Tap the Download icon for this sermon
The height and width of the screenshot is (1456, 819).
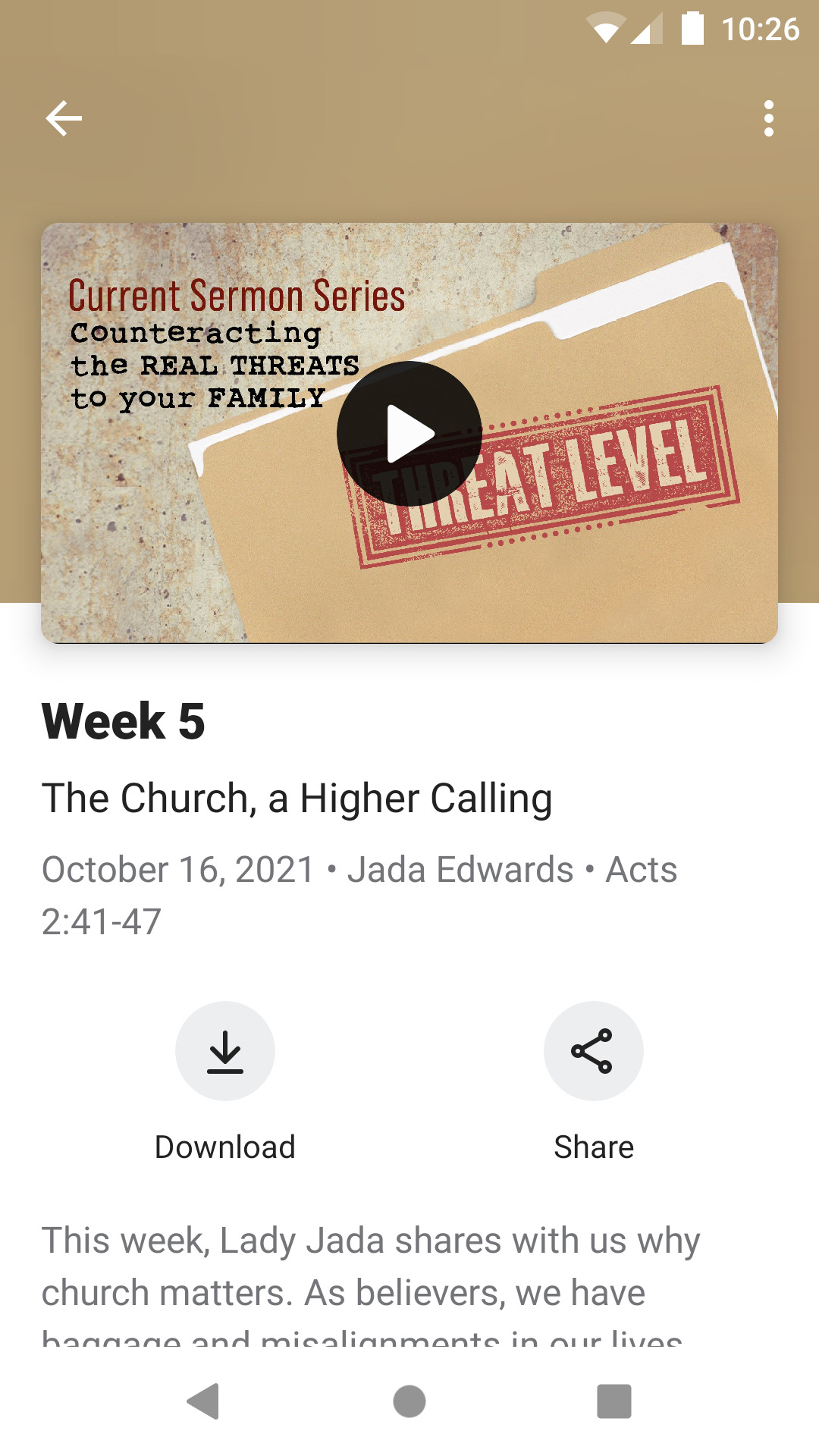(225, 1050)
